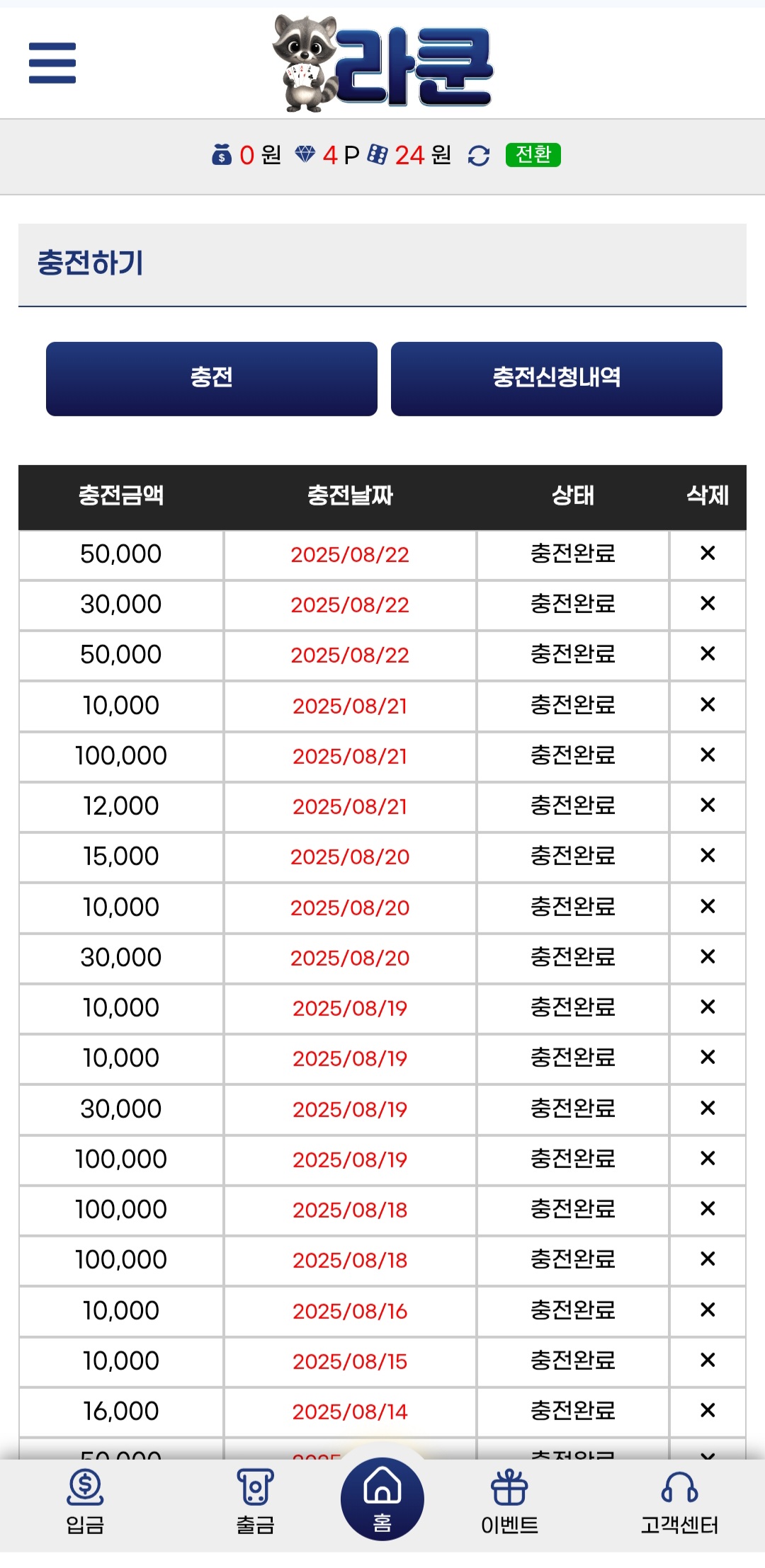Refresh the balance with the reload icon
The height and width of the screenshot is (1568, 765).
pyautogui.click(x=479, y=156)
